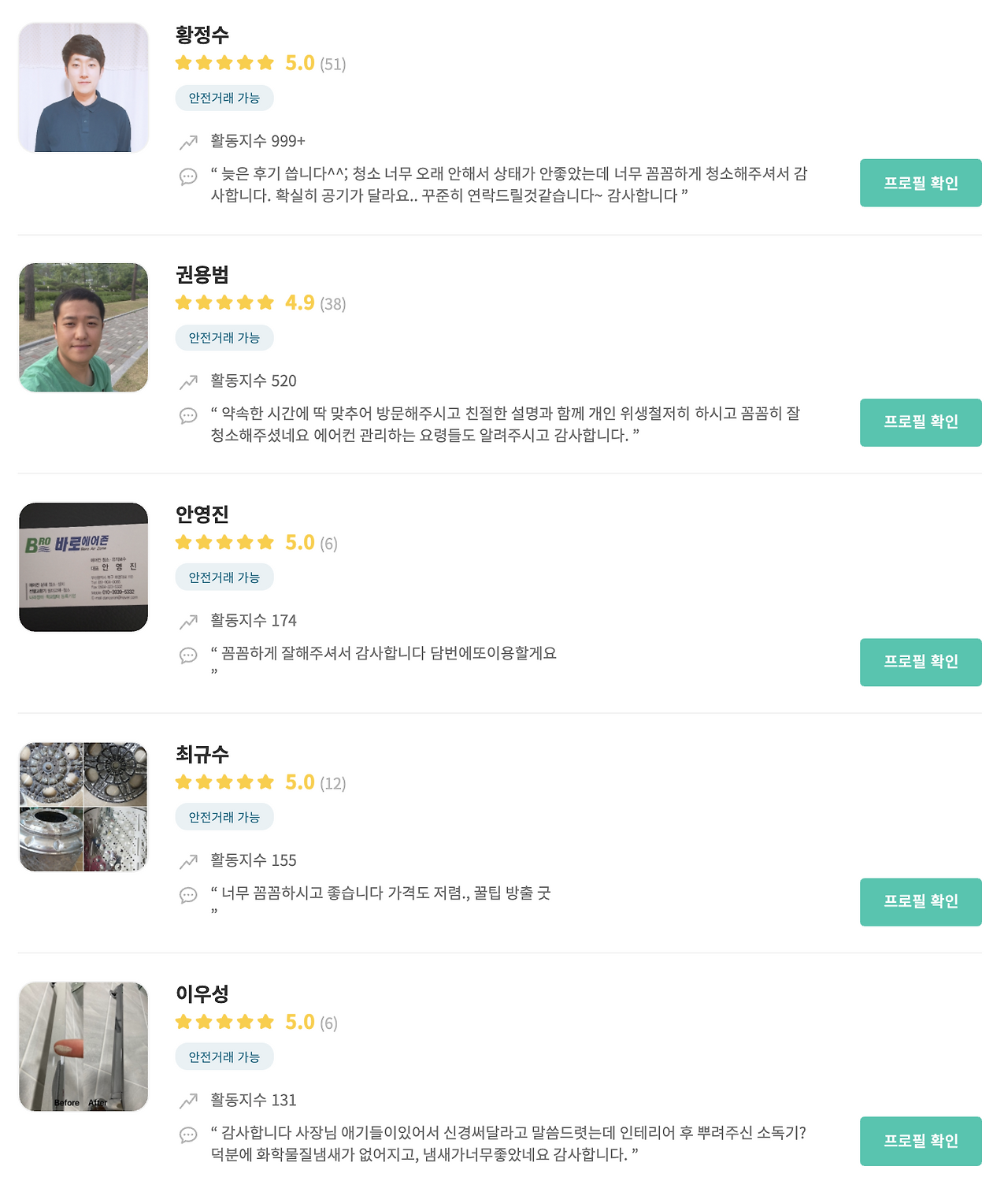Select 최규수's 안전거래 가능 badge

click(224, 817)
